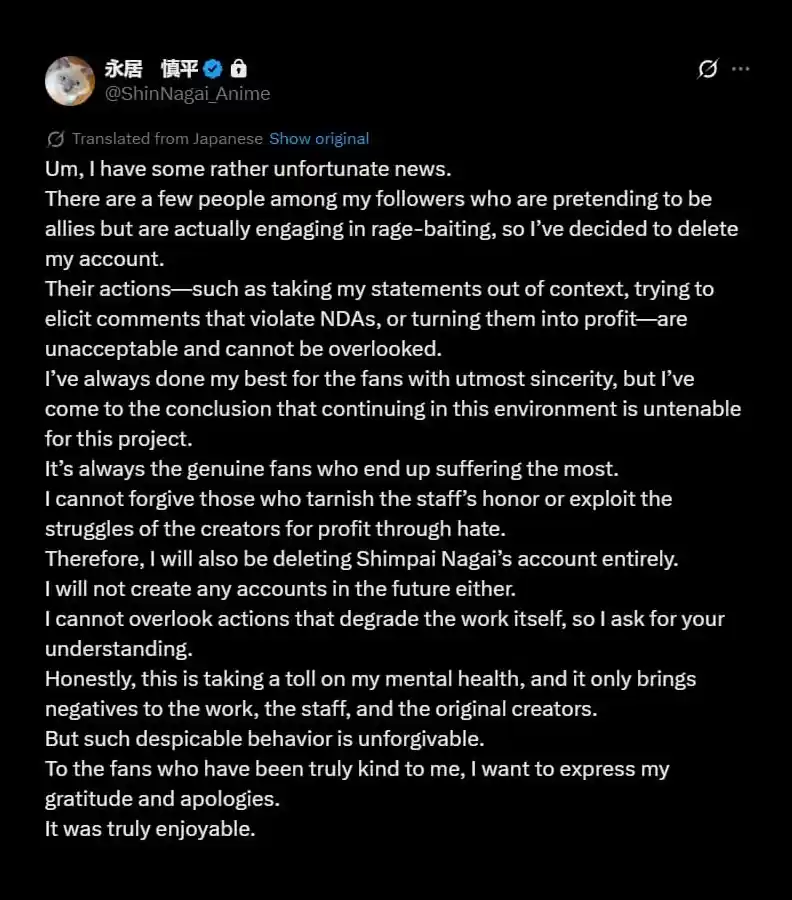Click the Grok translation icon beside 'Translated from Japanese'

click(x=55, y=138)
